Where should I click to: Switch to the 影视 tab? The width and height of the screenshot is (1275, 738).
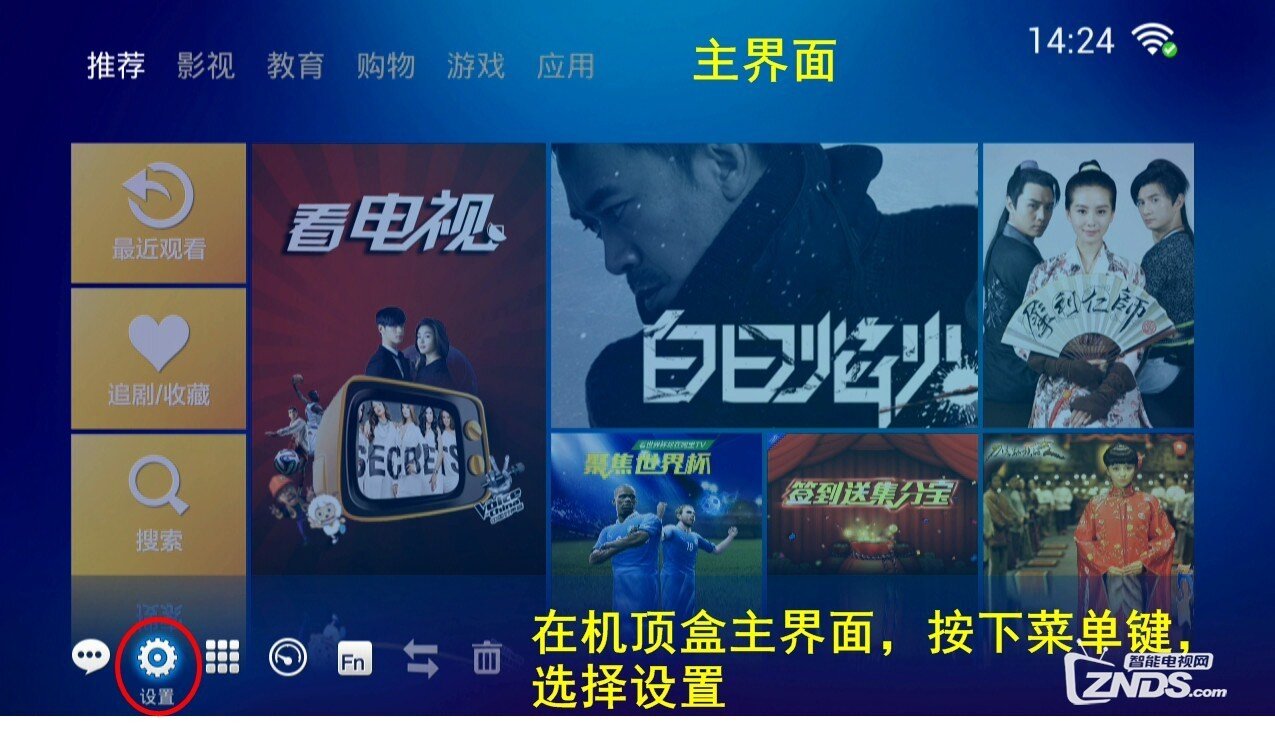(205, 66)
